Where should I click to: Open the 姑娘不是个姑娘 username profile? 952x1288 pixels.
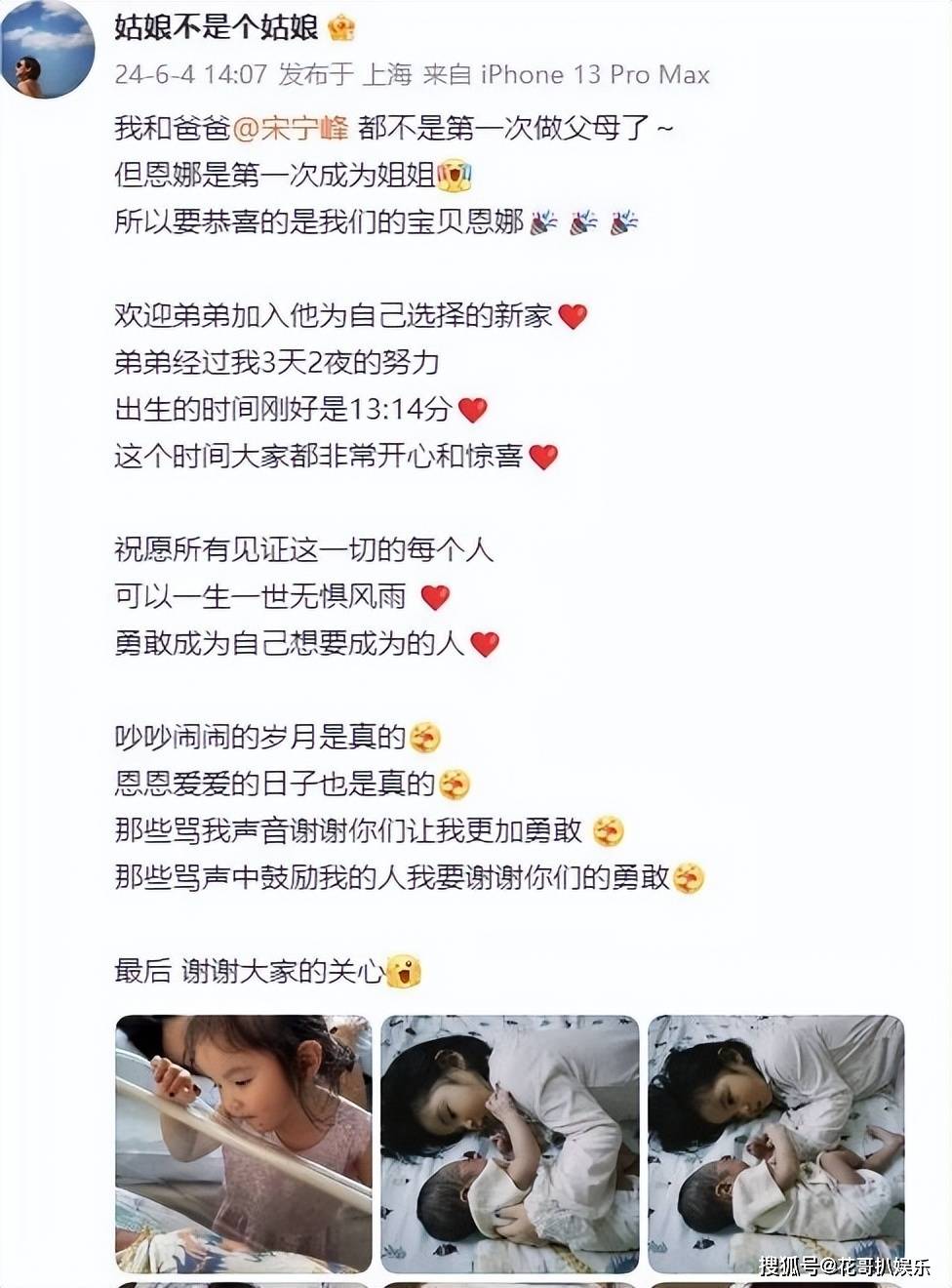(216, 27)
